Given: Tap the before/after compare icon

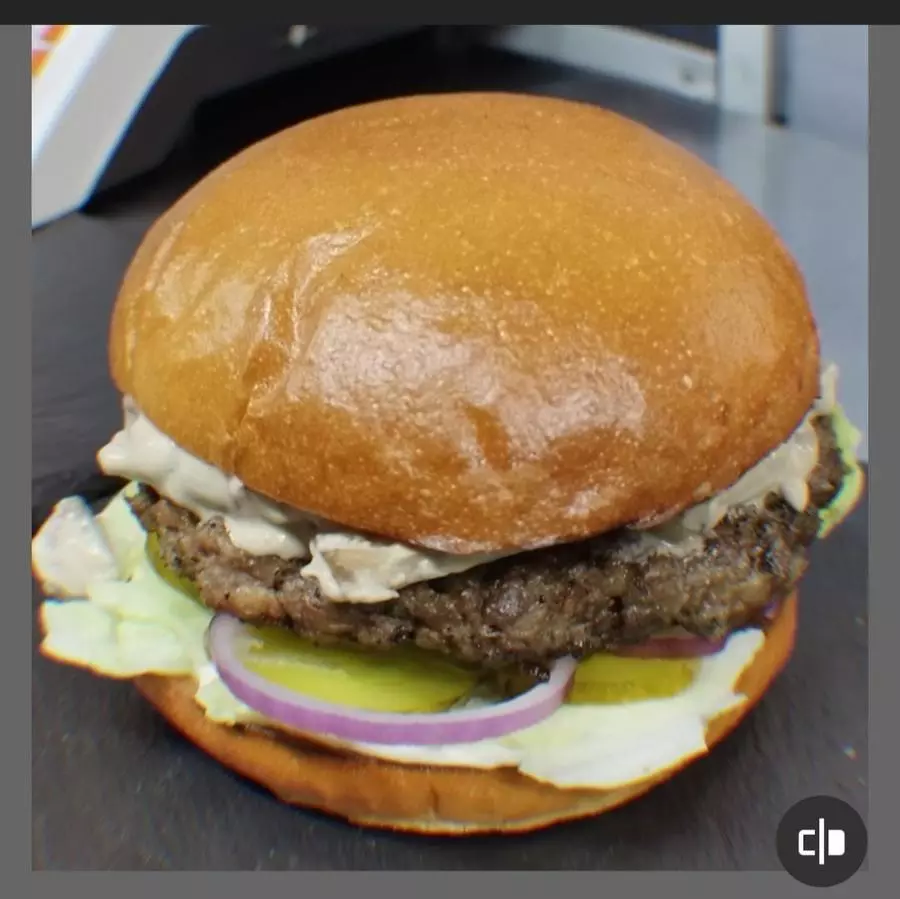Looking at the screenshot, I should (821, 841).
